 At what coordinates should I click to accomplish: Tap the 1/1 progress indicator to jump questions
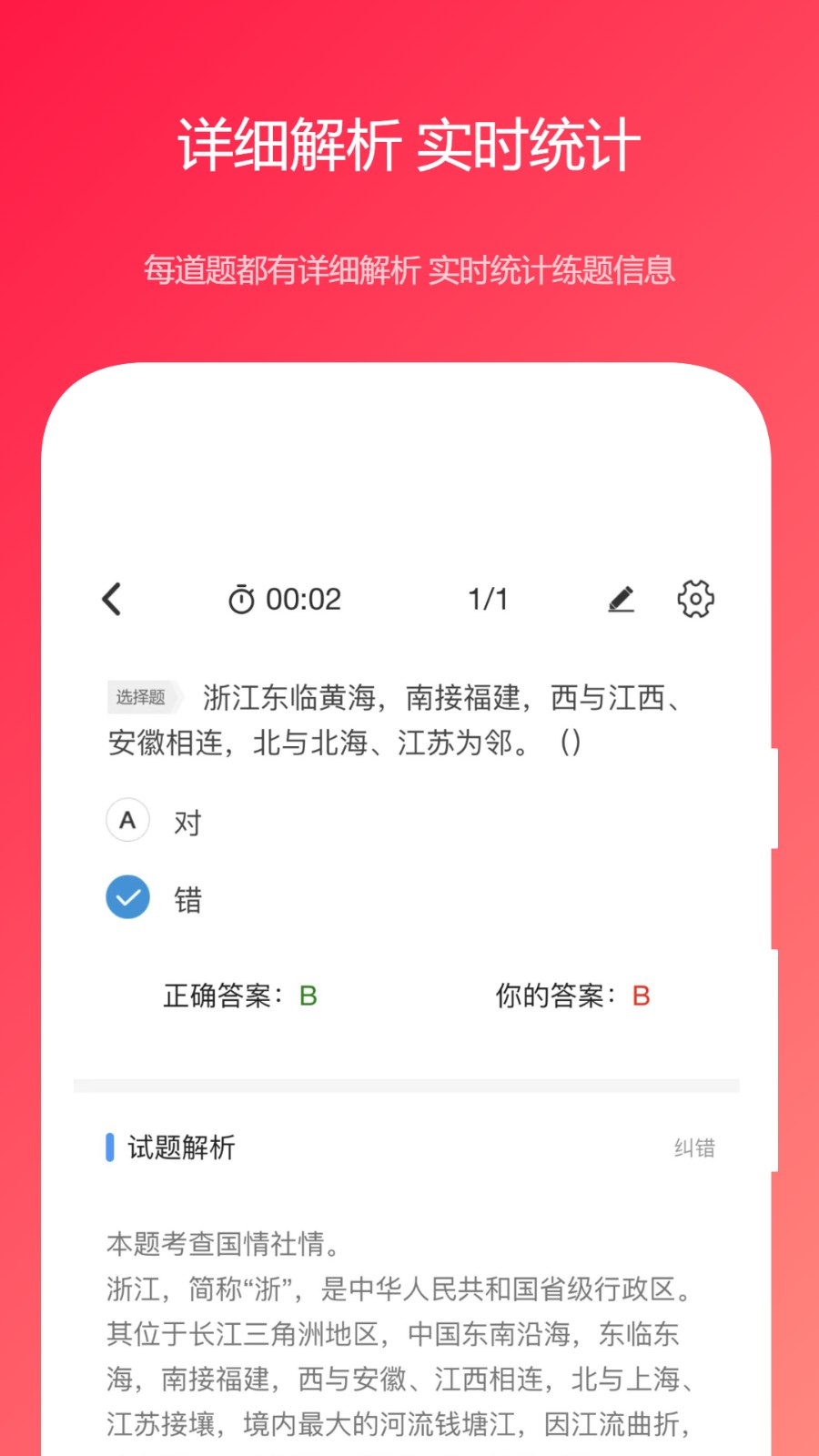point(488,599)
